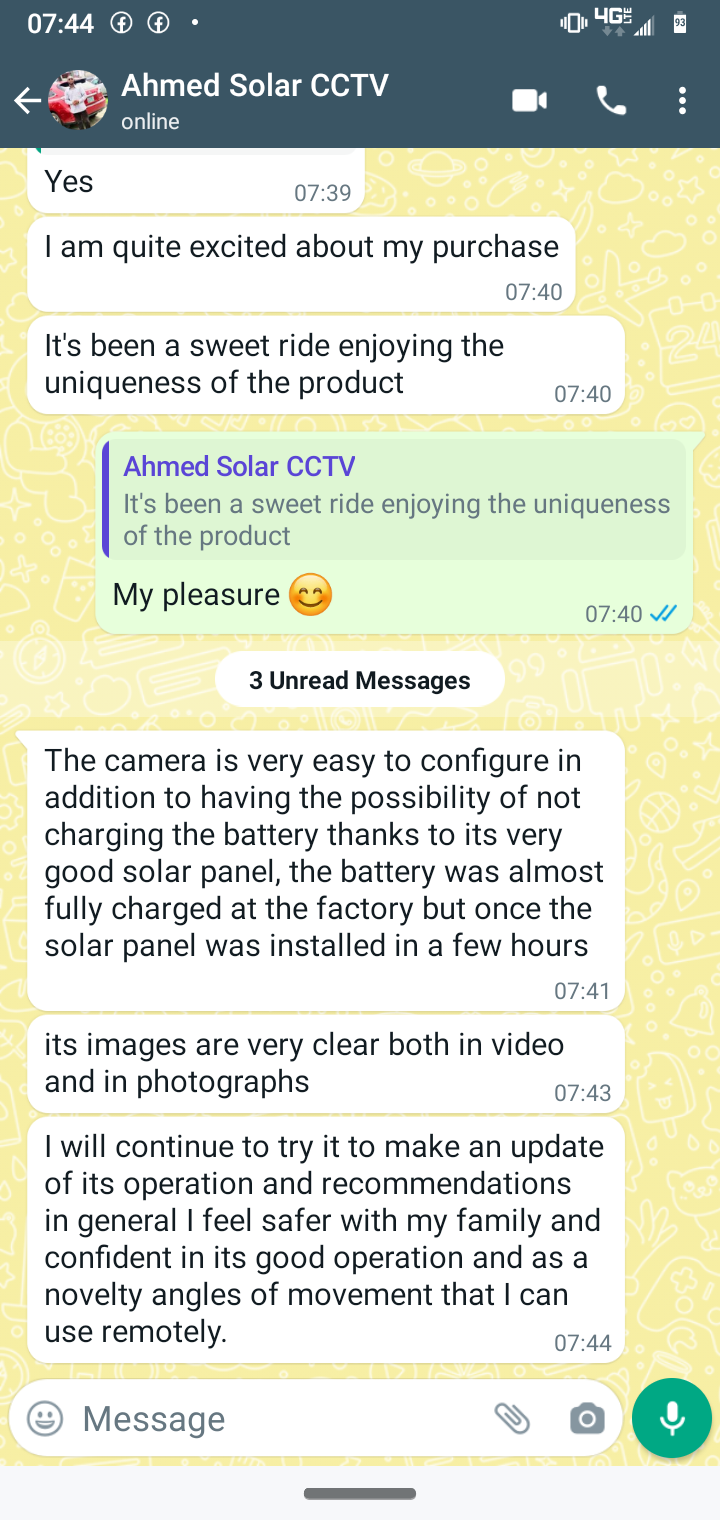Viewport: 720px width, 1520px height.
Task: Tap the voice message microphone button
Action: (672, 1418)
